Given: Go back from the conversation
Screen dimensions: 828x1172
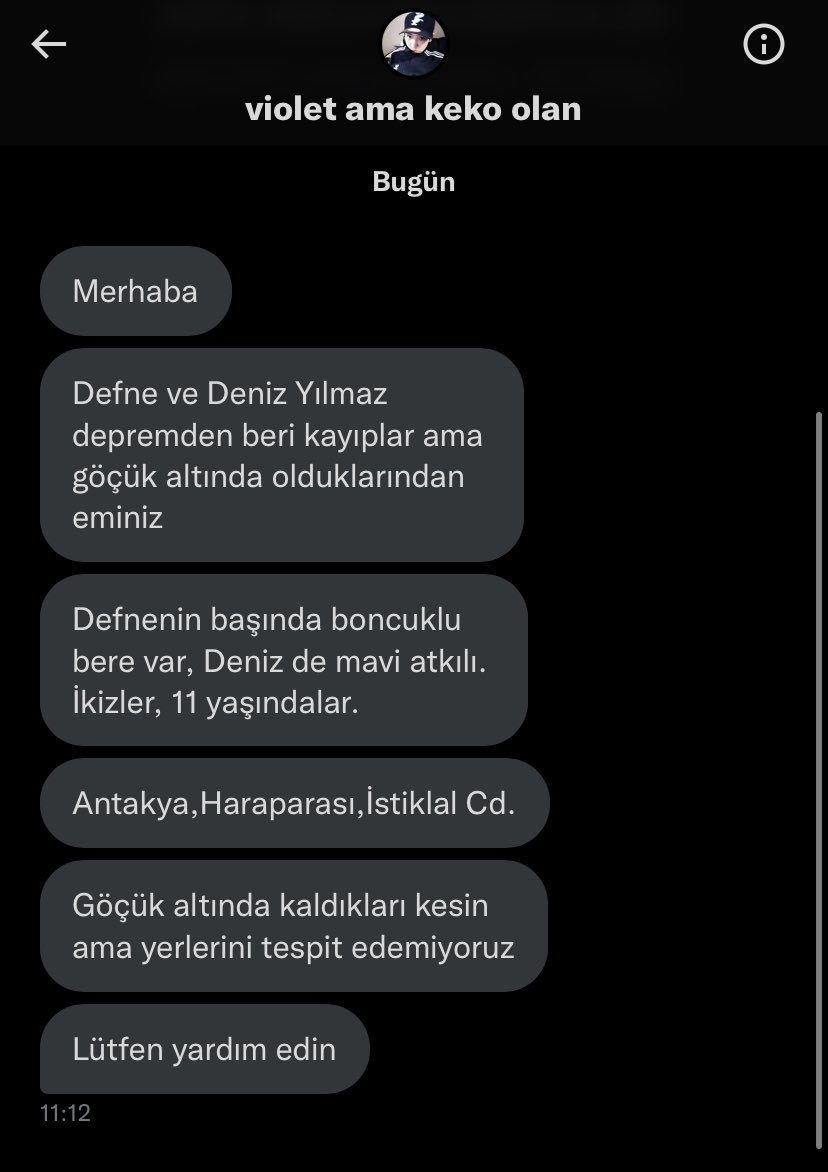Looking at the screenshot, I should [48, 44].
